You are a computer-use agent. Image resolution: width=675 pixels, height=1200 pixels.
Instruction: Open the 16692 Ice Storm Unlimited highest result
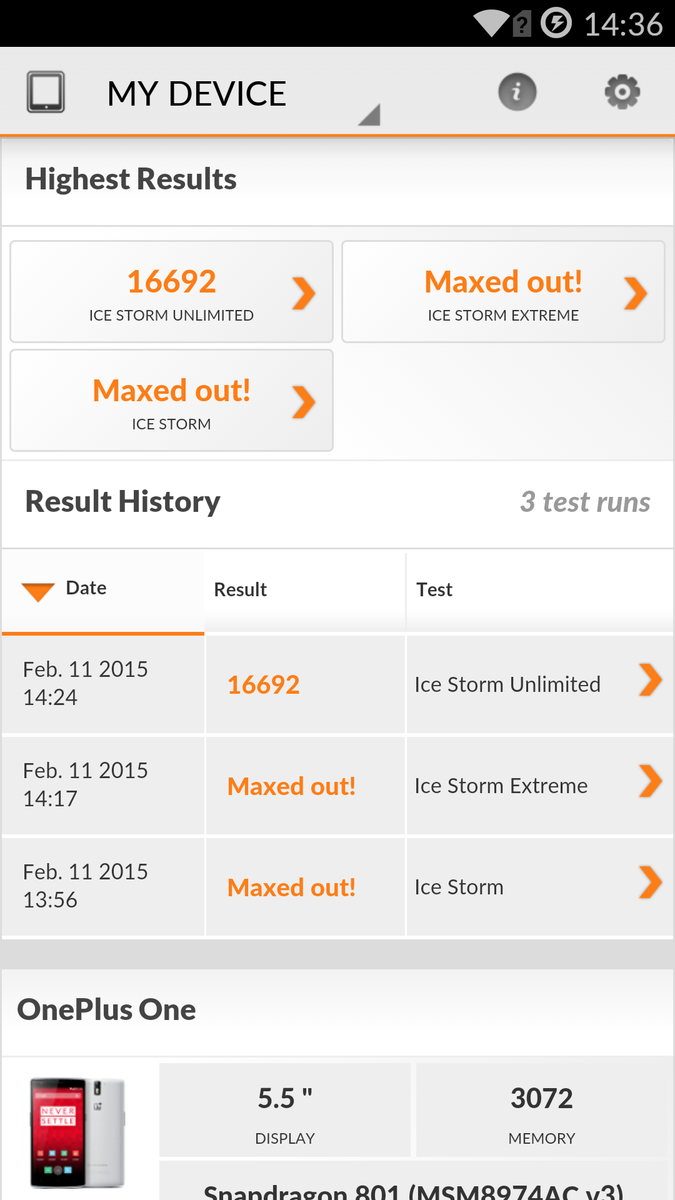tap(172, 292)
